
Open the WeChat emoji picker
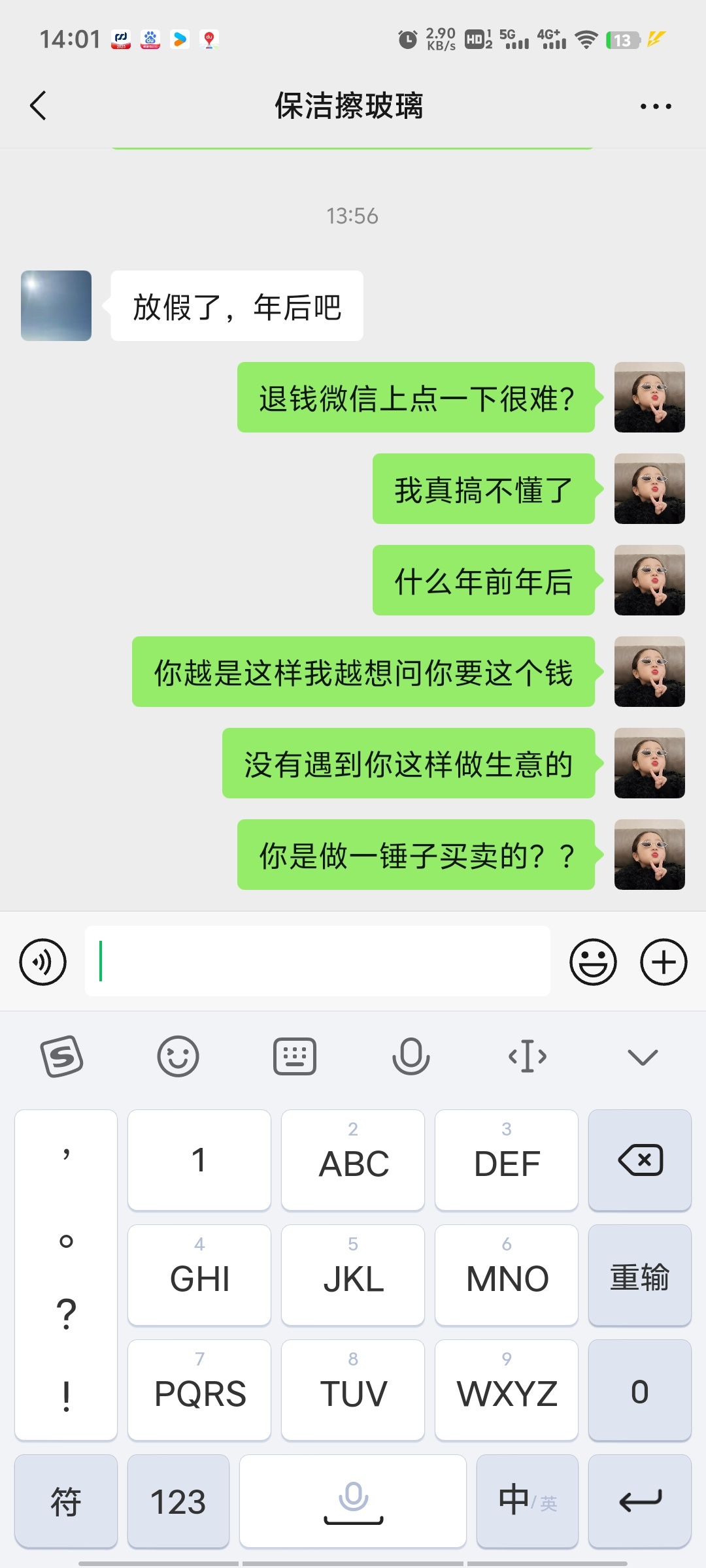[593, 962]
